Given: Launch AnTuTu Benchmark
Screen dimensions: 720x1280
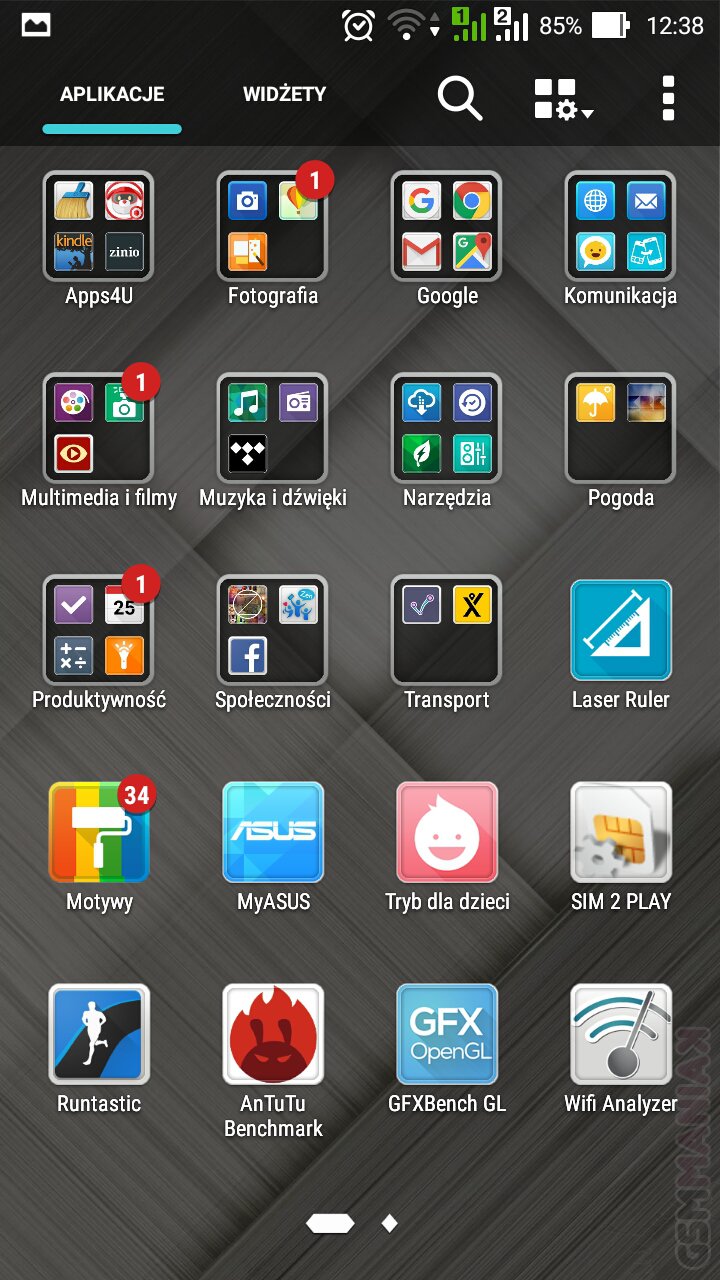Looking at the screenshot, I should pyautogui.click(x=273, y=1035).
